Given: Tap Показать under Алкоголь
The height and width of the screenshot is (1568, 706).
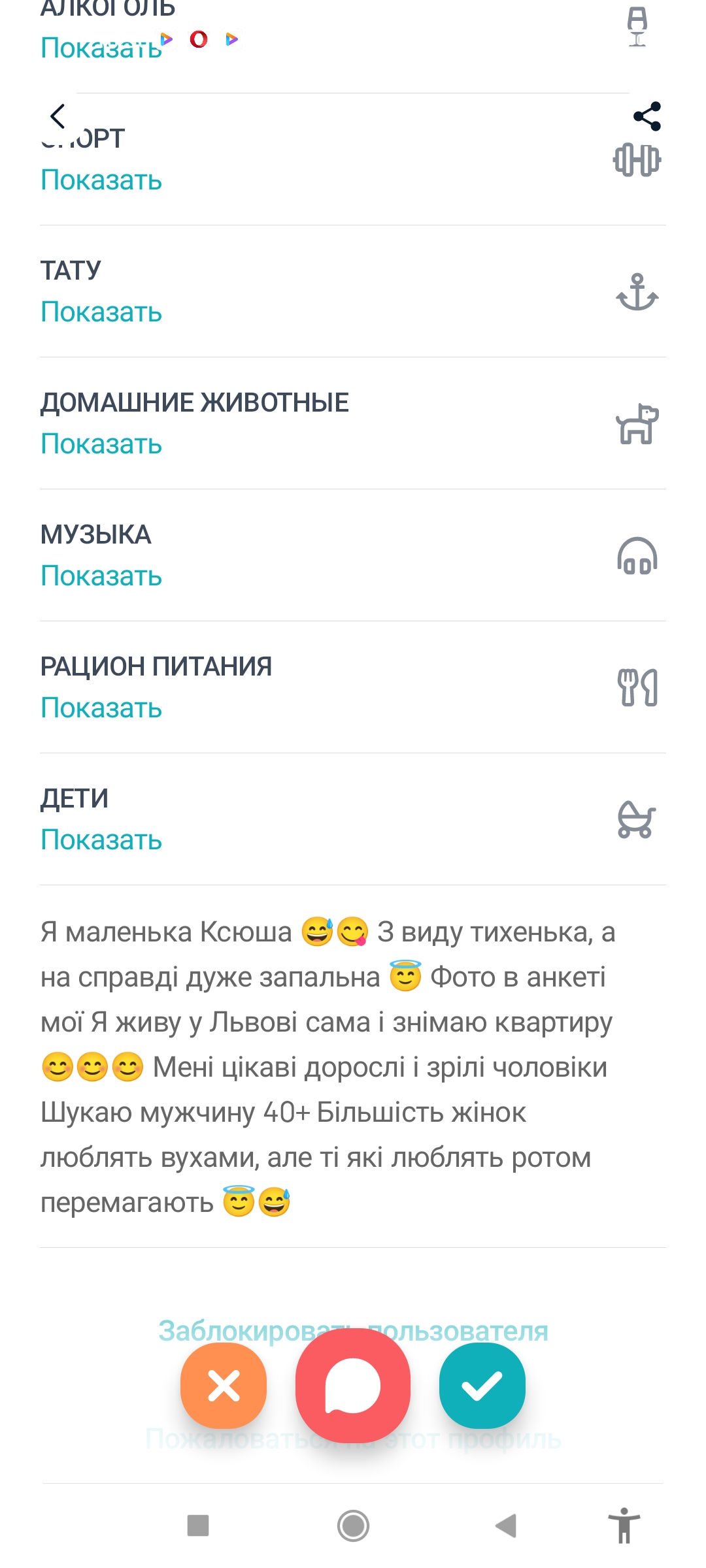Looking at the screenshot, I should tap(101, 48).
